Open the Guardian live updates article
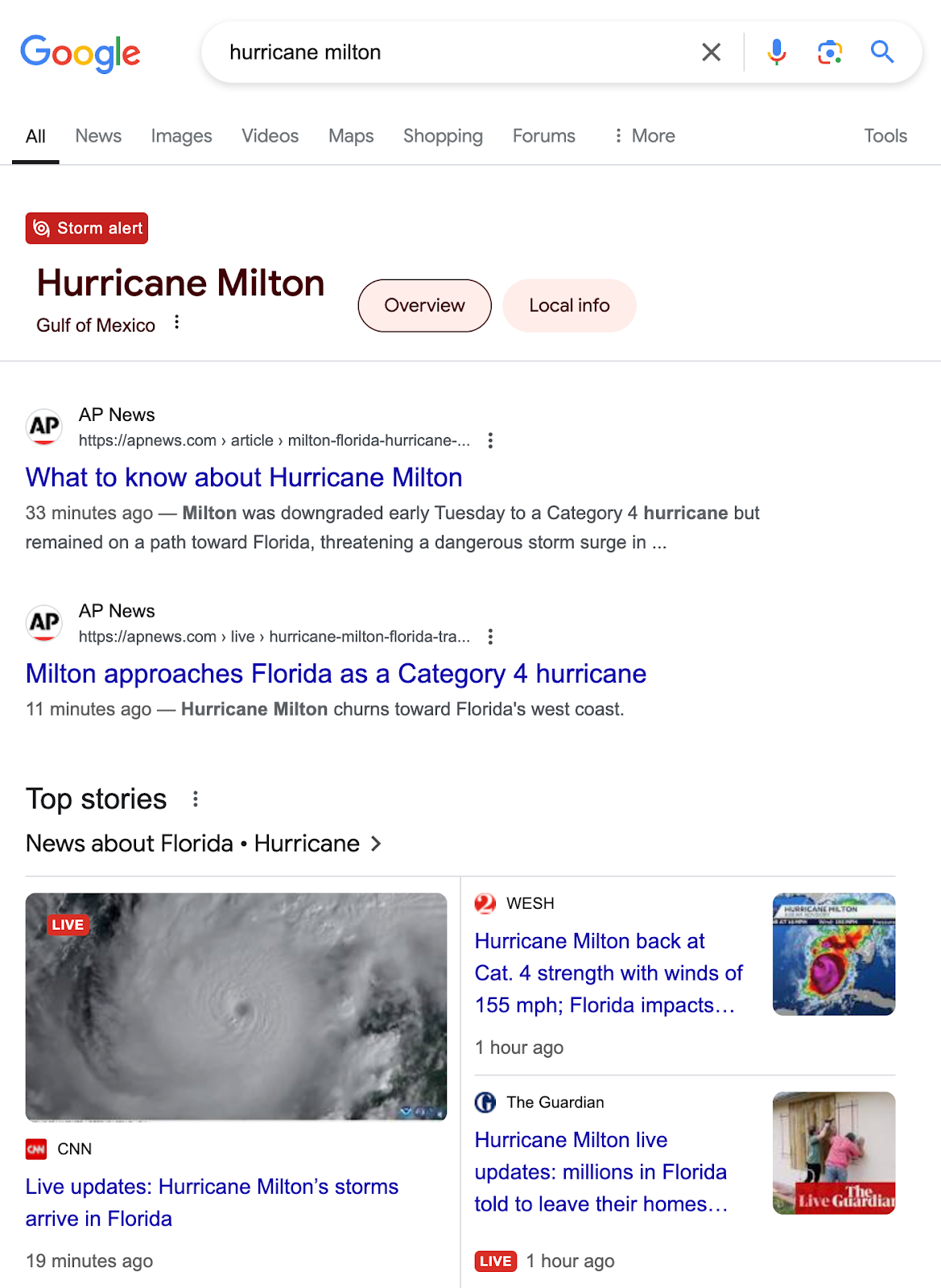This screenshot has width=941, height=1288. coord(601,1172)
